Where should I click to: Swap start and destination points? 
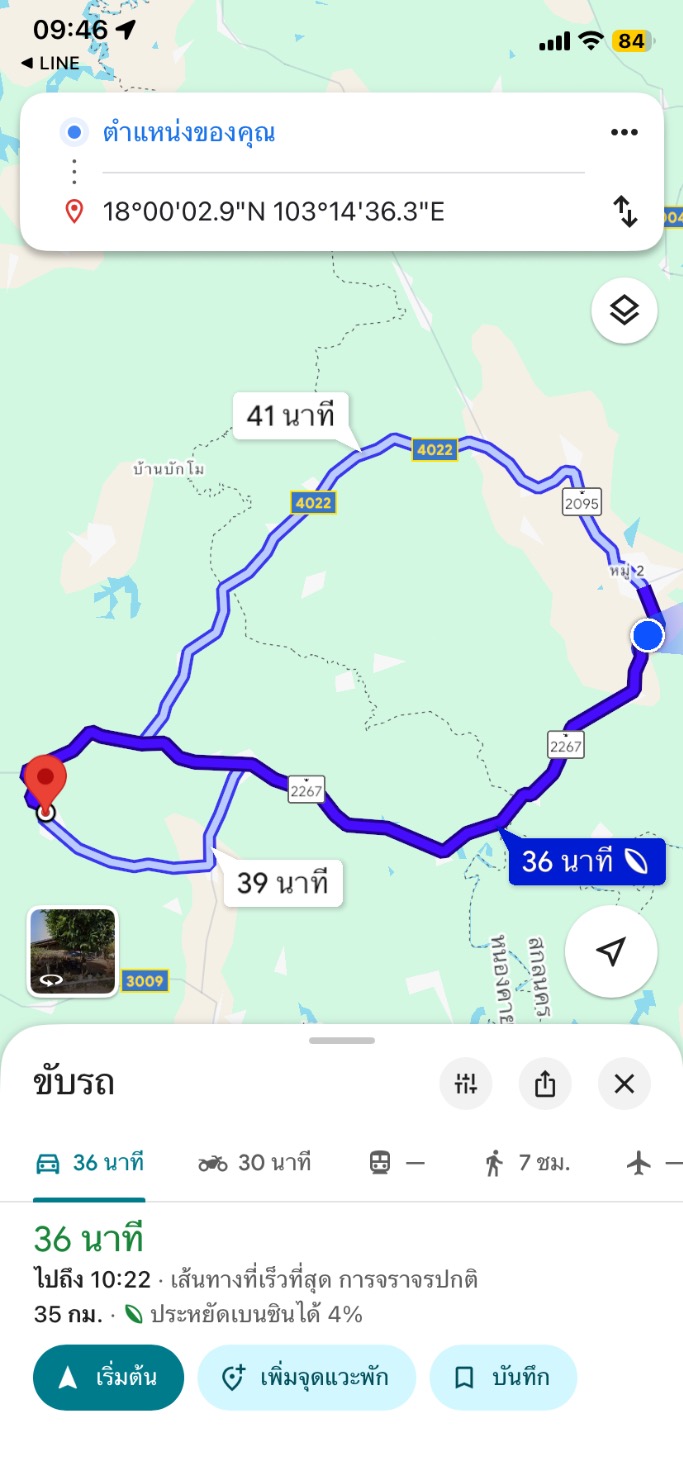click(625, 212)
